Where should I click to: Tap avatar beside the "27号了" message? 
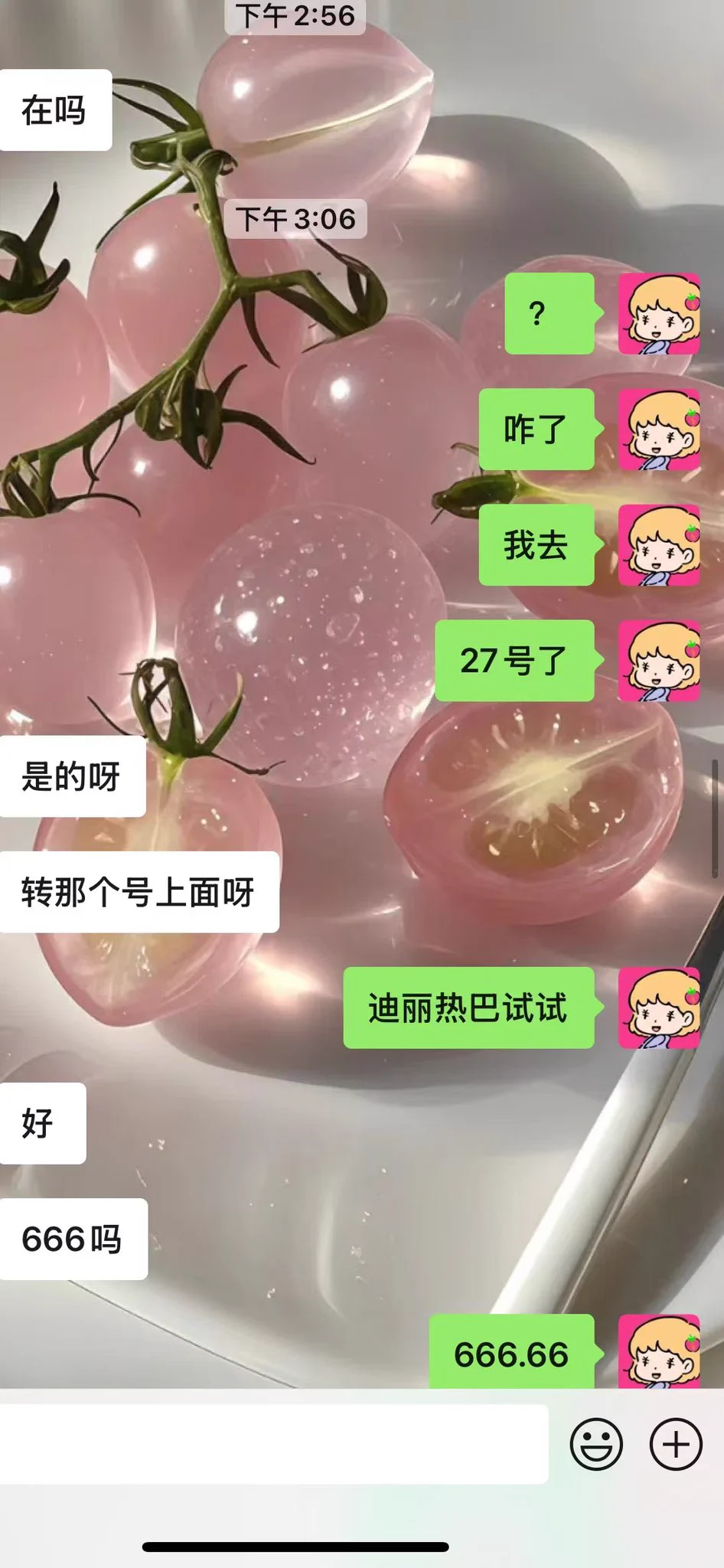click(659, 660)
